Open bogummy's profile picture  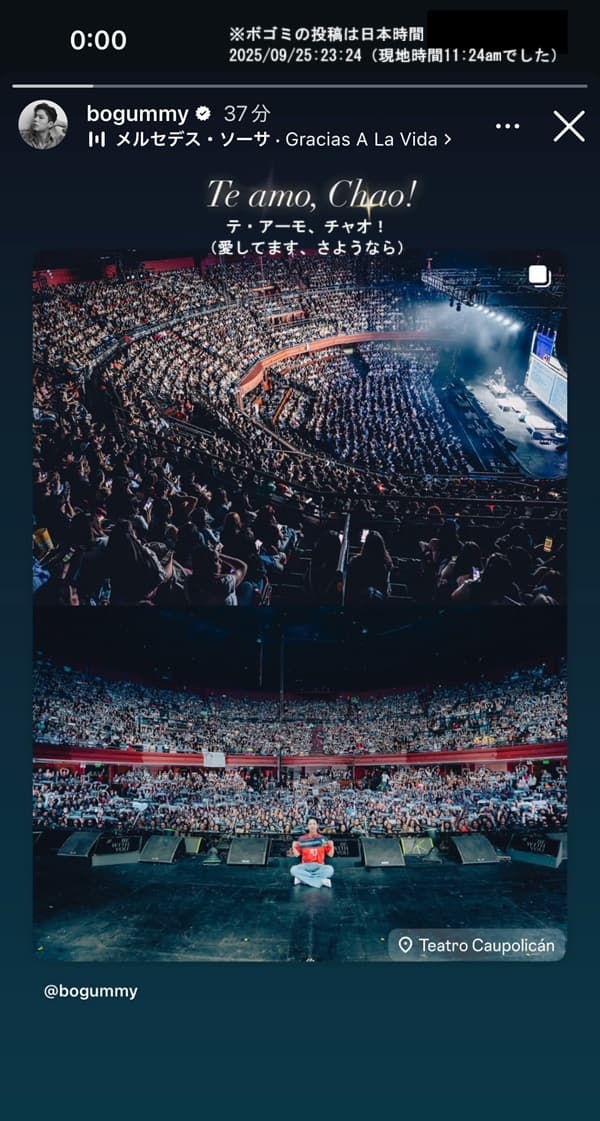tap(43, 125)
